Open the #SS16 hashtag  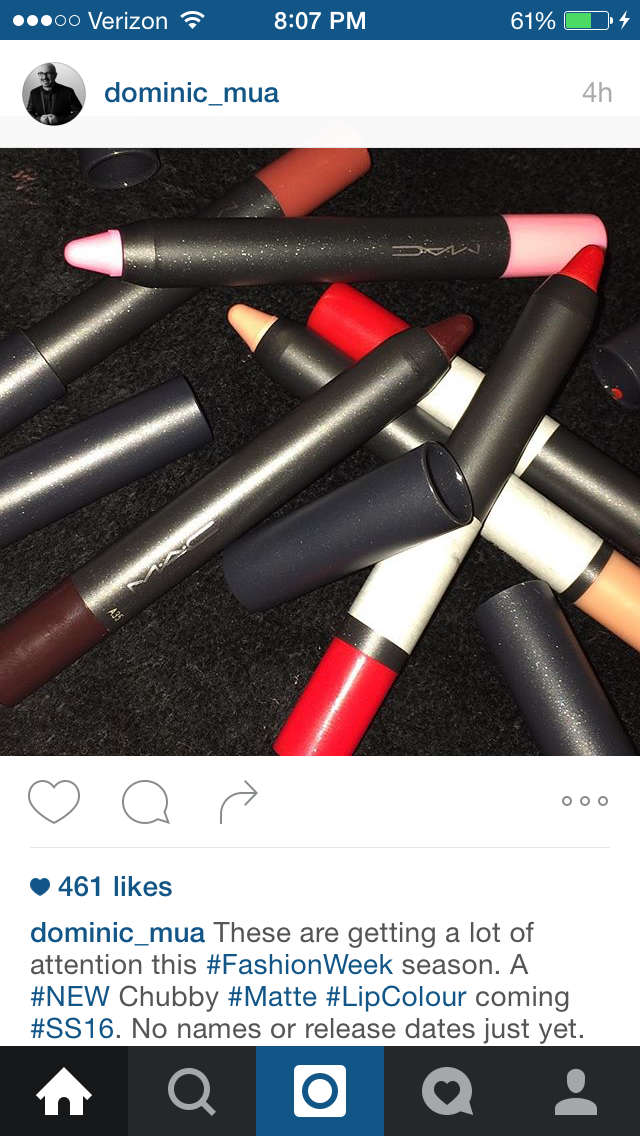click(x=71, y=1029)
